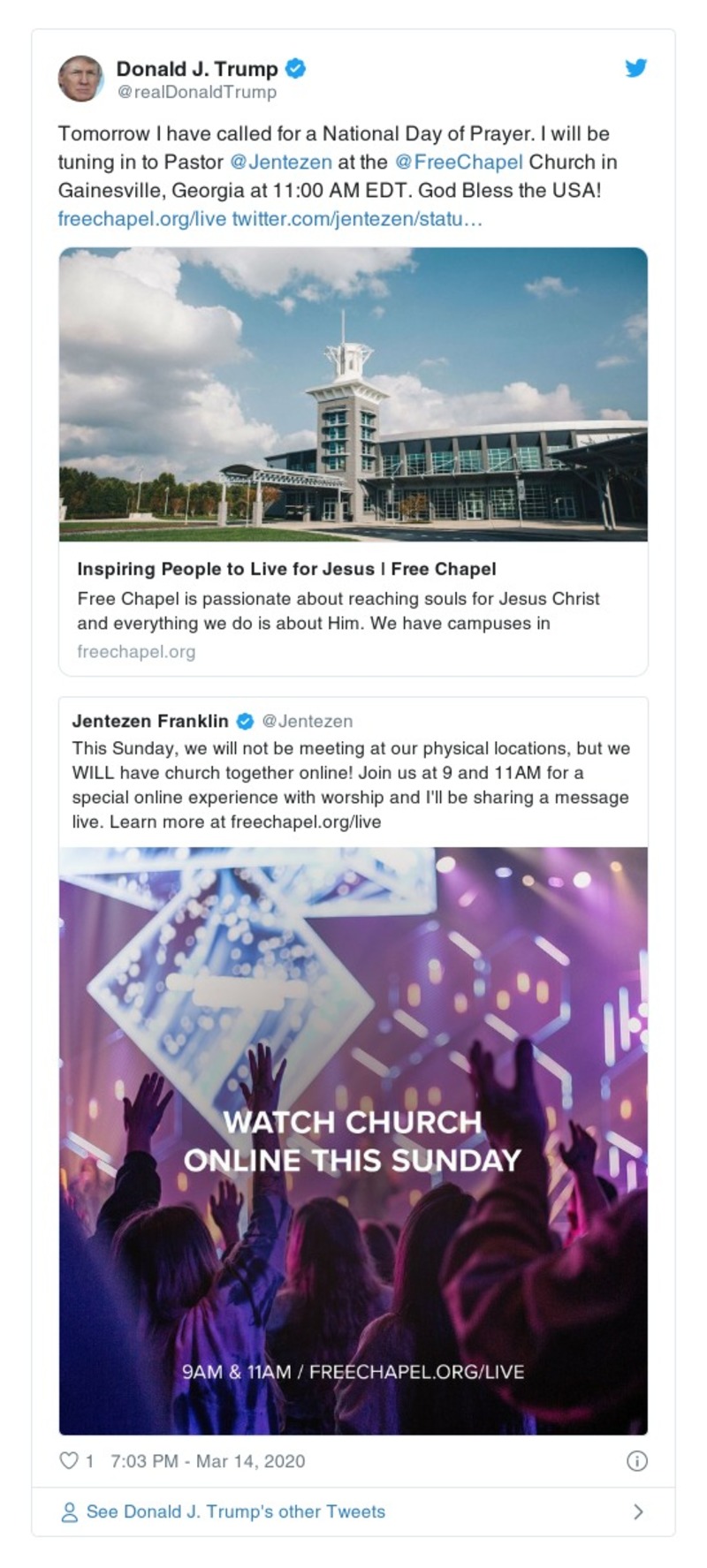707x1568 pixels.
Task: Open Jentezen Franklin's quoted tweet
Action: 352,772
